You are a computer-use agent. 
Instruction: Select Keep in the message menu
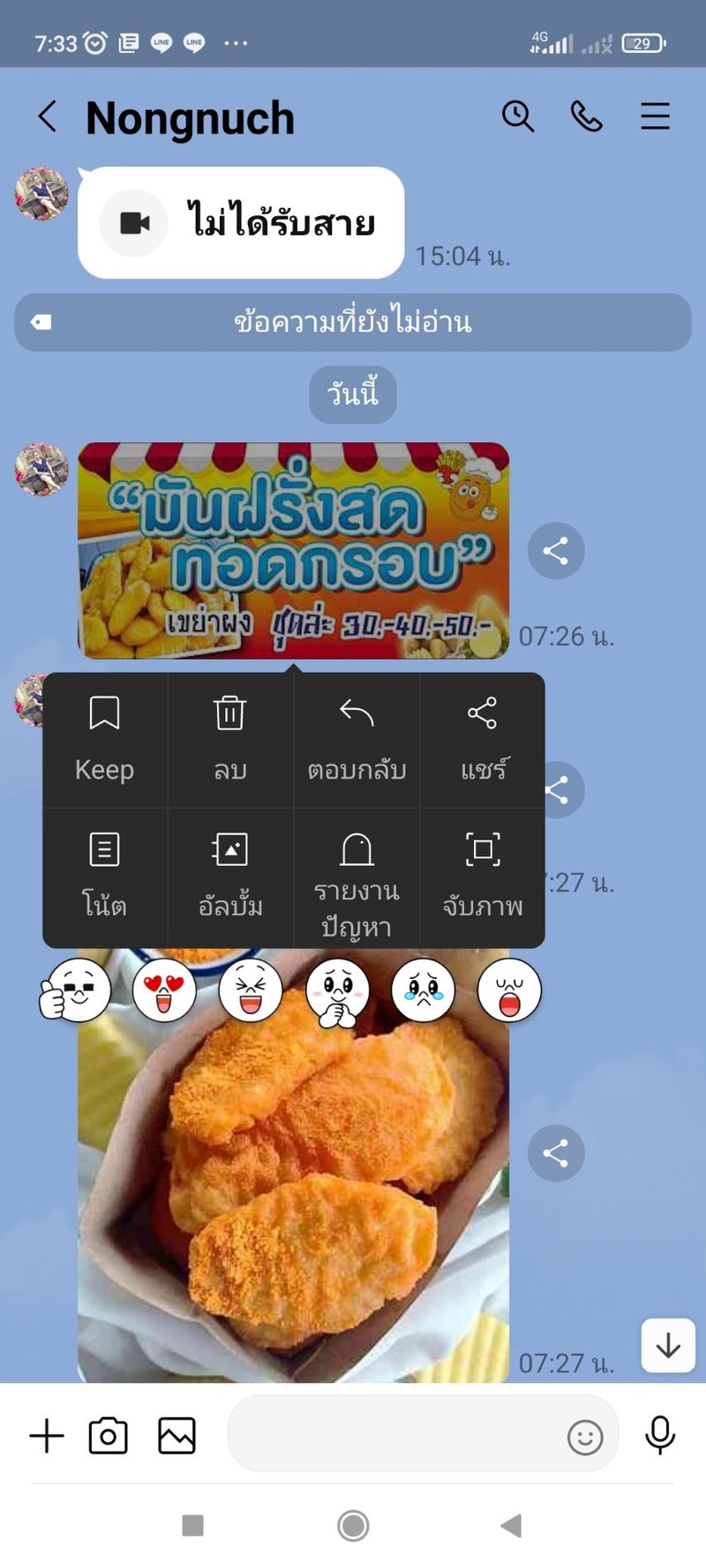[x=104, y=739]
